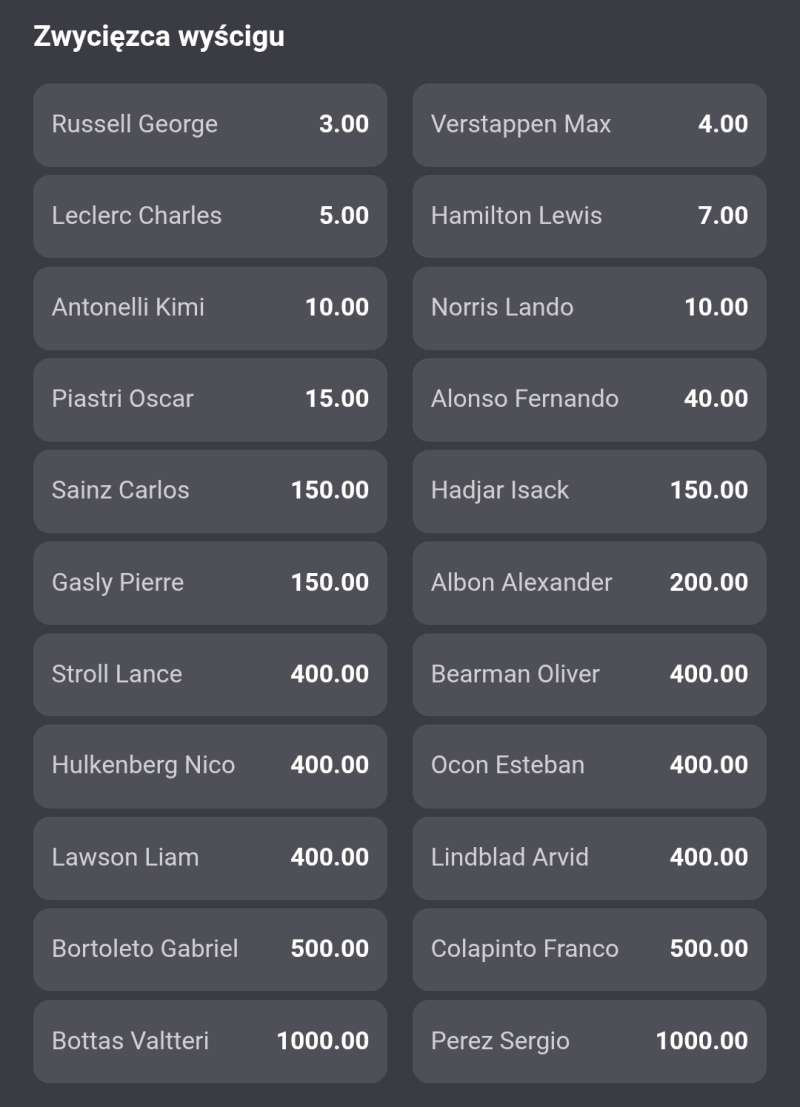Tap the Hadjar Isack 150.00 odds button
The image size is (800, 1107).
(x=589, y=491)
